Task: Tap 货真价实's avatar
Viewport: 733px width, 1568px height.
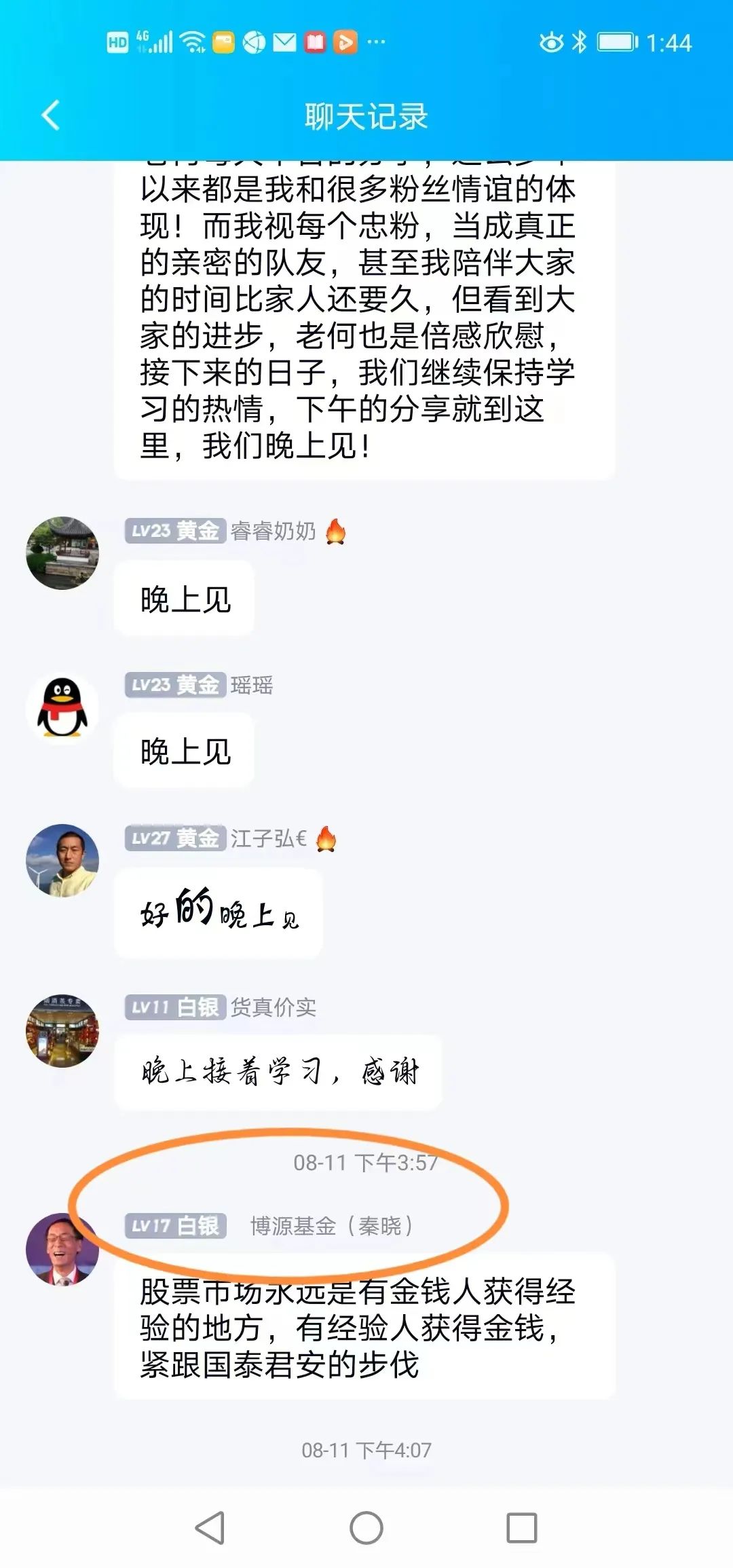Action: (62, 1030)
